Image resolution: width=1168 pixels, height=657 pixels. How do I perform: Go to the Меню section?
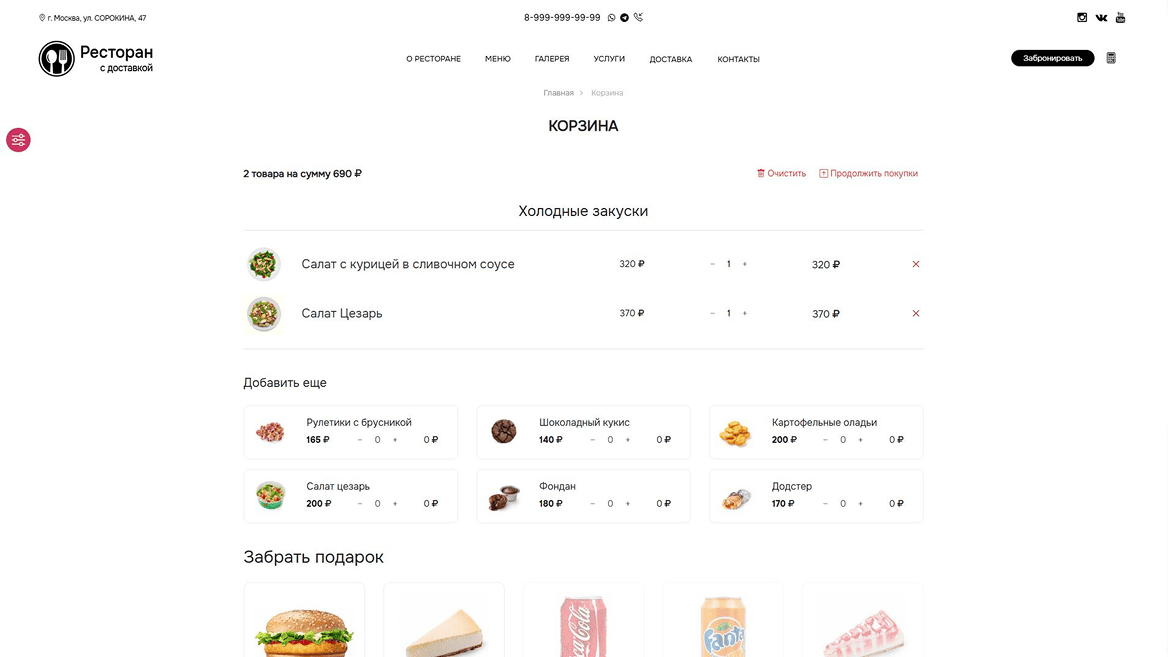(x=498, y=59)
